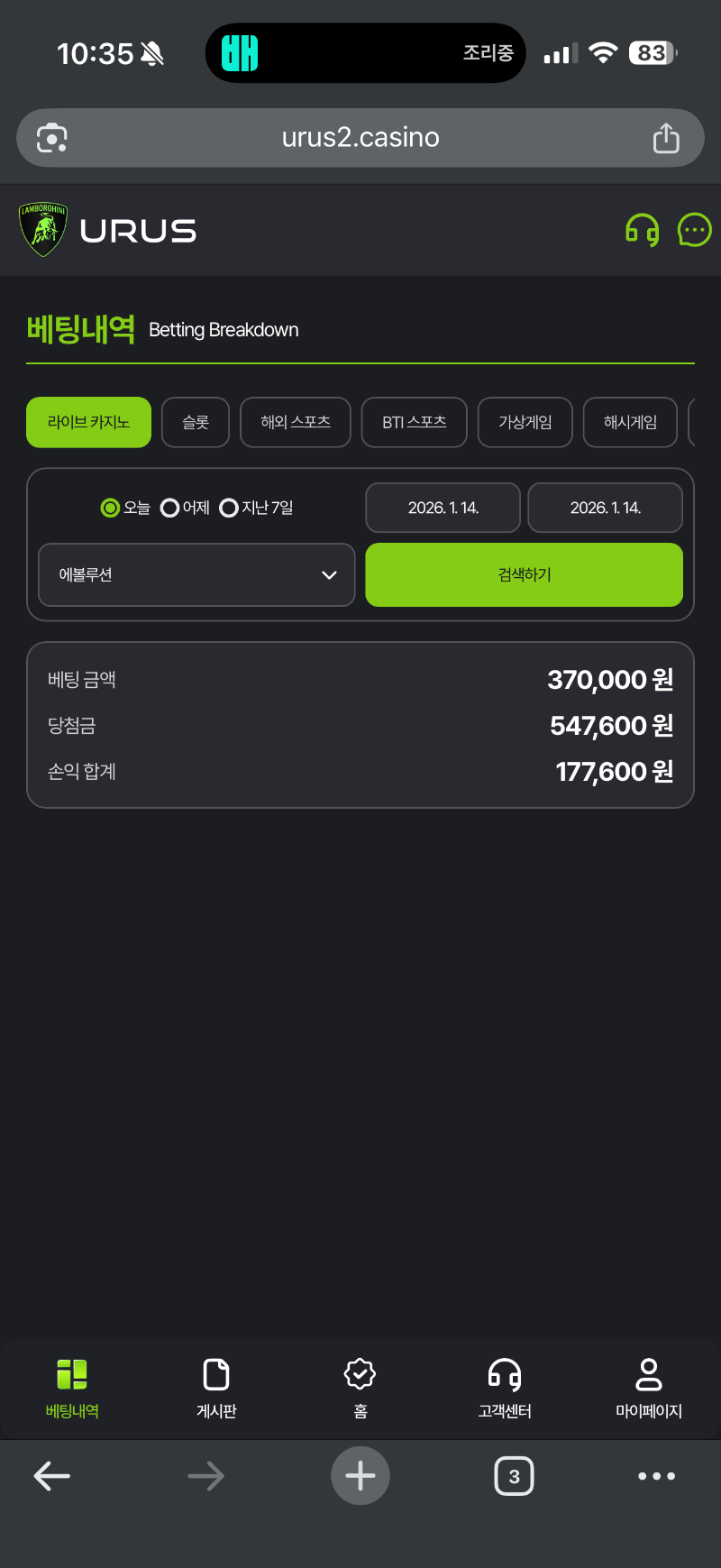Open the browser tabs overview showing 3
The height and width of the screenshot is (1568, 721).
coord(514,1476)
